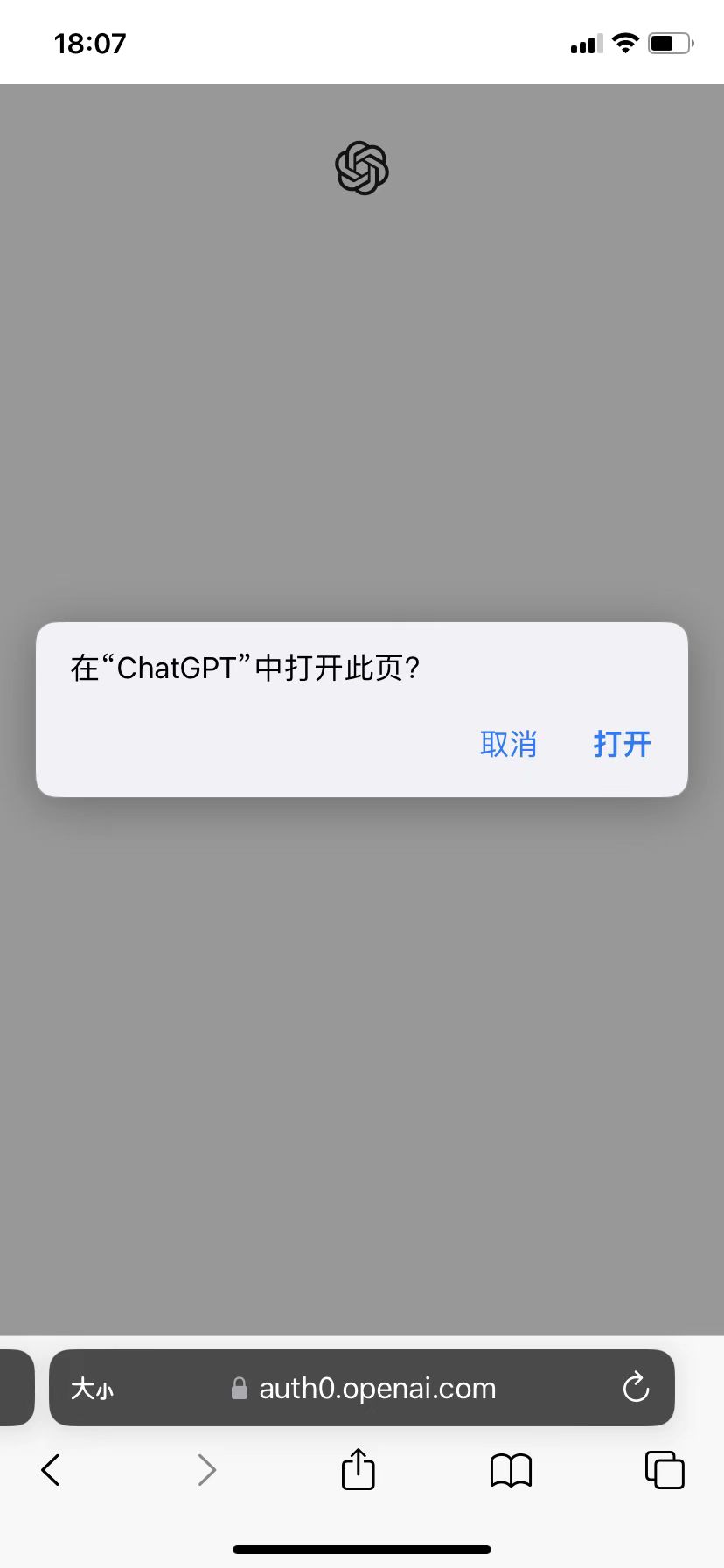Tap the auth0.openai.com address bar
The width and height of the screenshot is (724, 1568).
point(376,1389)
